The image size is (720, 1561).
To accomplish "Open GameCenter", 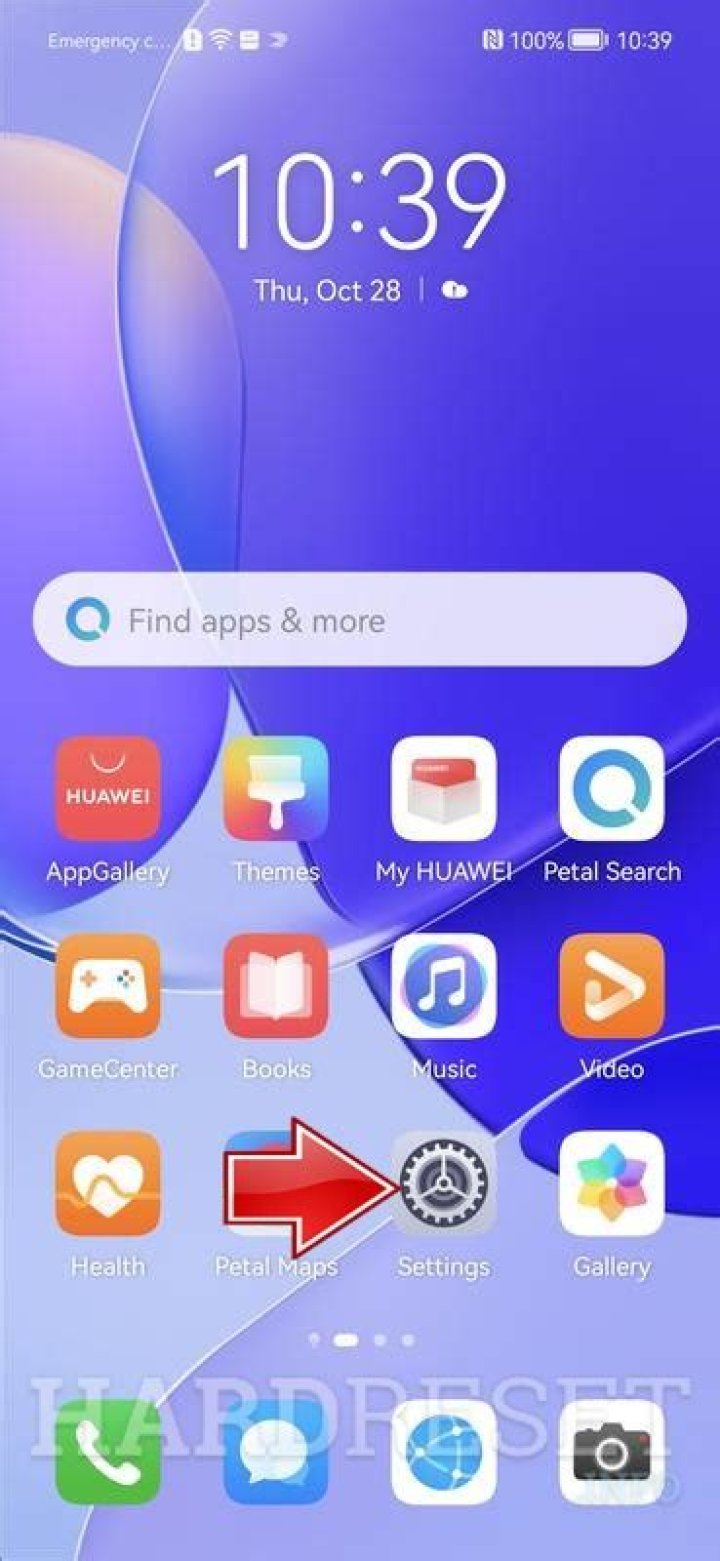I will (x=108, y=986).
